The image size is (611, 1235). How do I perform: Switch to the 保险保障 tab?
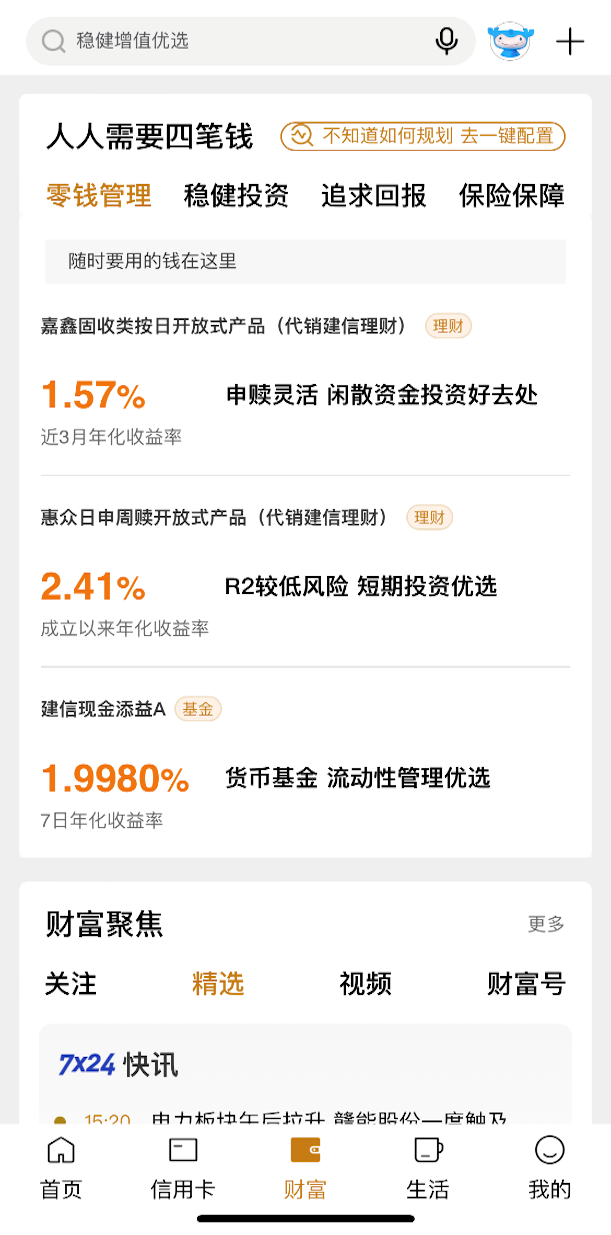click(x=511, y=196)
